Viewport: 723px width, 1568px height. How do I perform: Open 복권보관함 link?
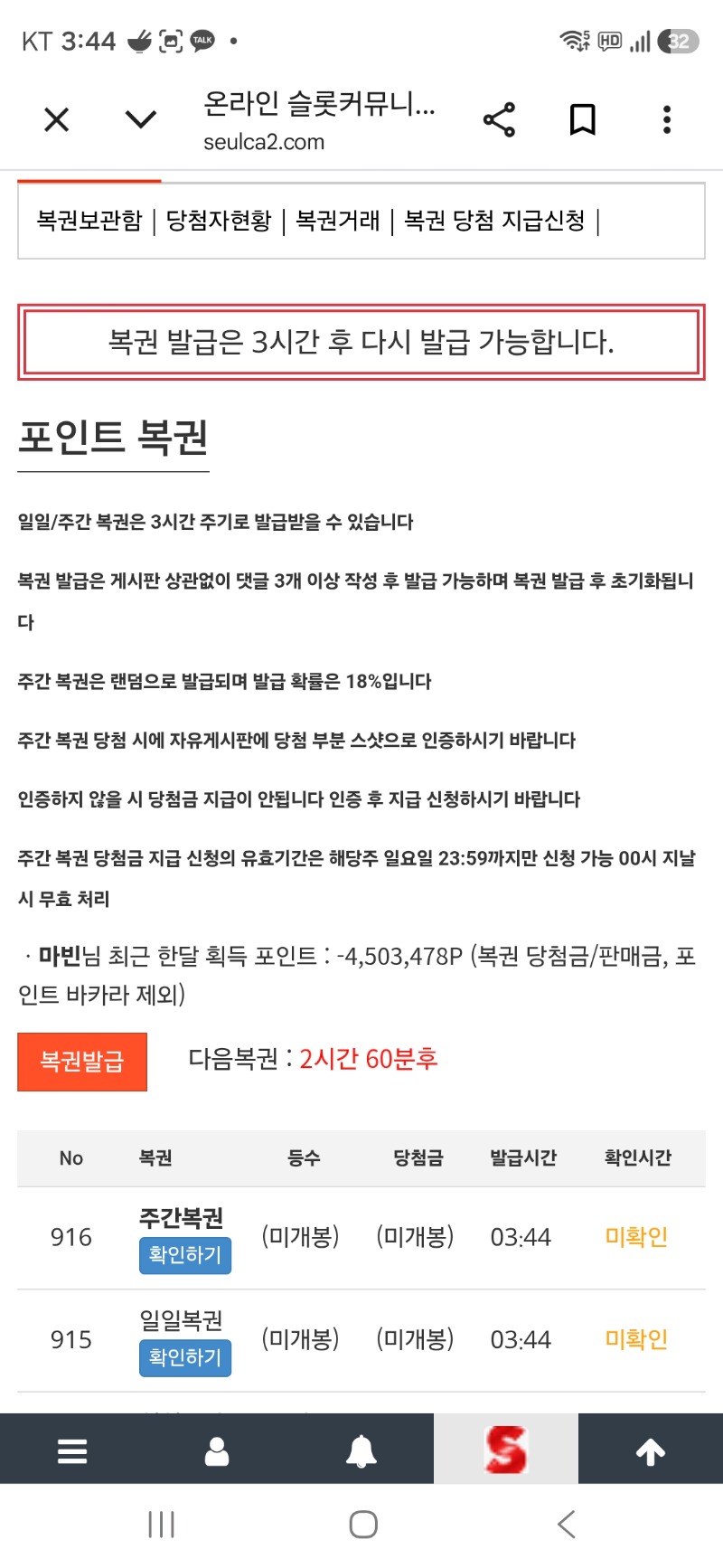click(89, 221)
